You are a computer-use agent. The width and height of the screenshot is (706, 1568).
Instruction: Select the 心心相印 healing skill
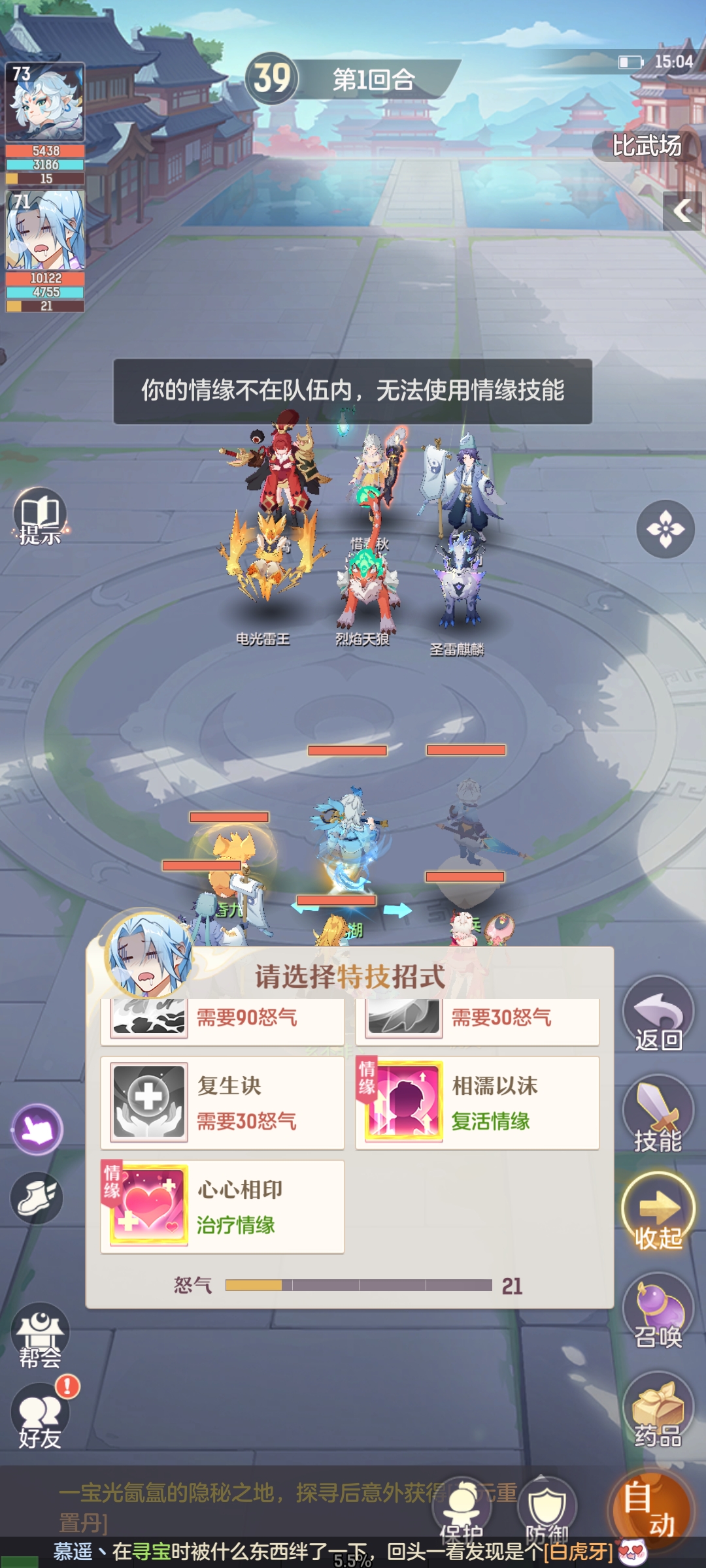point(222,1207)
